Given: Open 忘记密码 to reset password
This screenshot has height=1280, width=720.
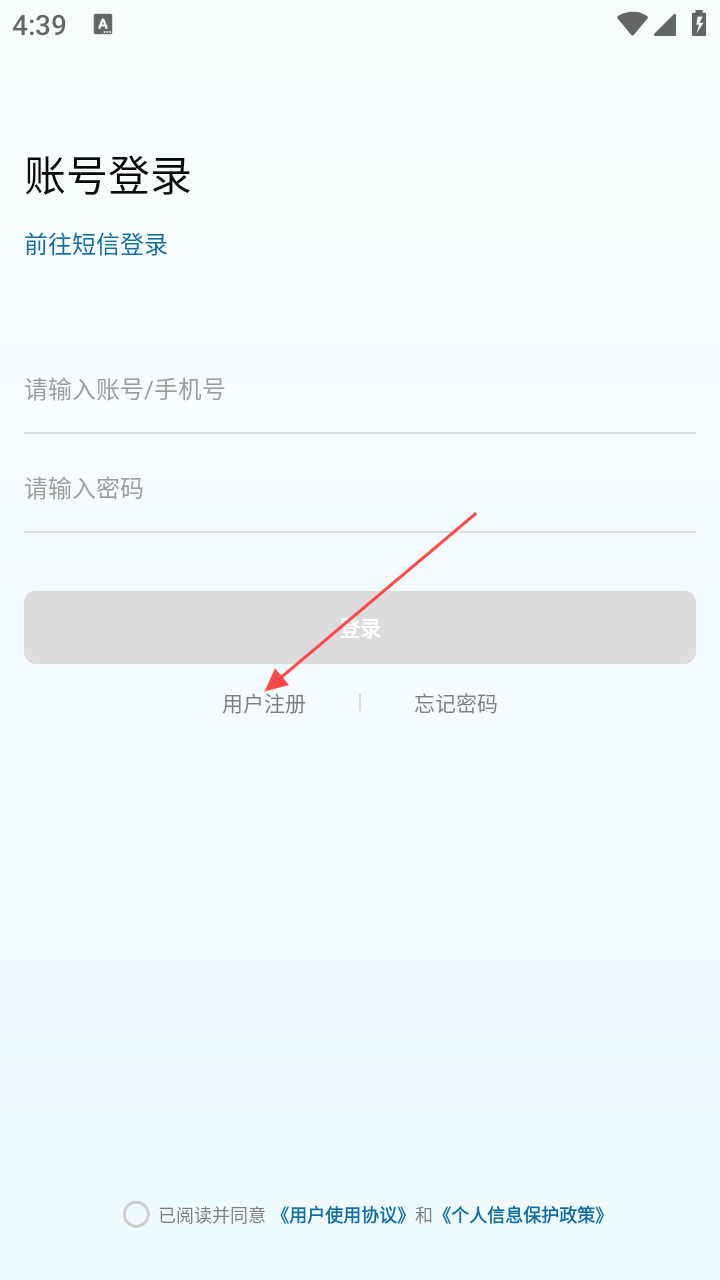Looking at the screenshot, I should click(x=456, y=704).
